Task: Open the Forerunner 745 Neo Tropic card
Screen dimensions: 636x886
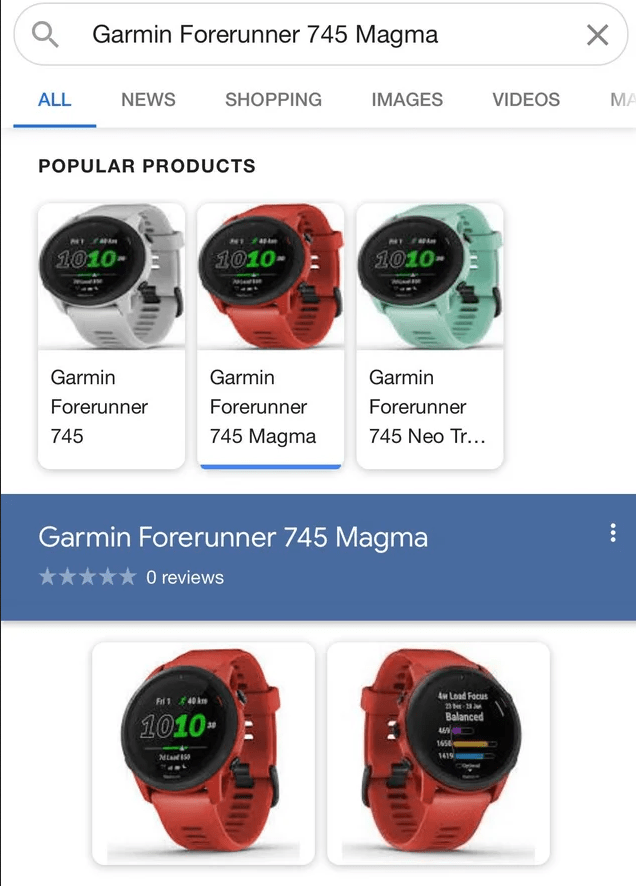Action: coord(429,335)
